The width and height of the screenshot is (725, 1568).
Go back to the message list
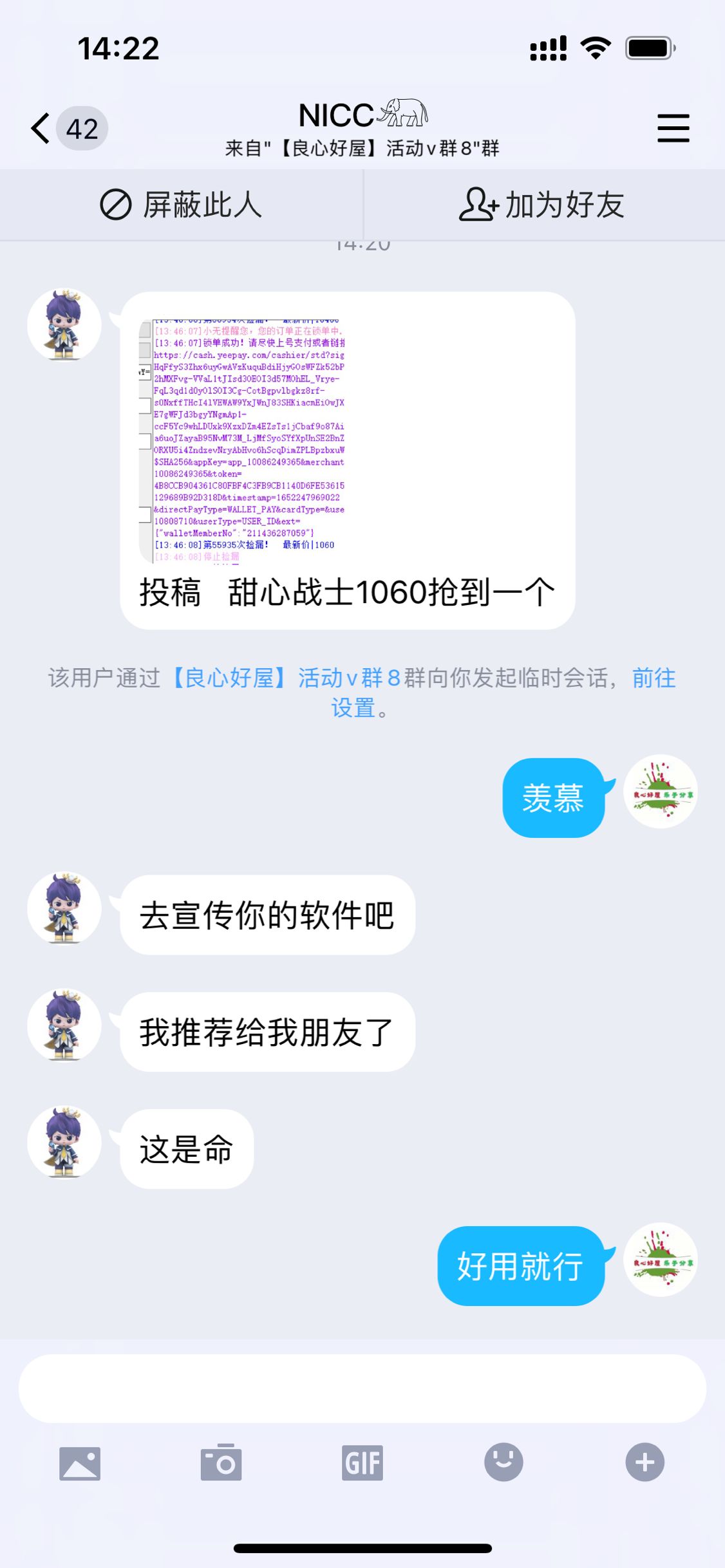tap(41, 128)
